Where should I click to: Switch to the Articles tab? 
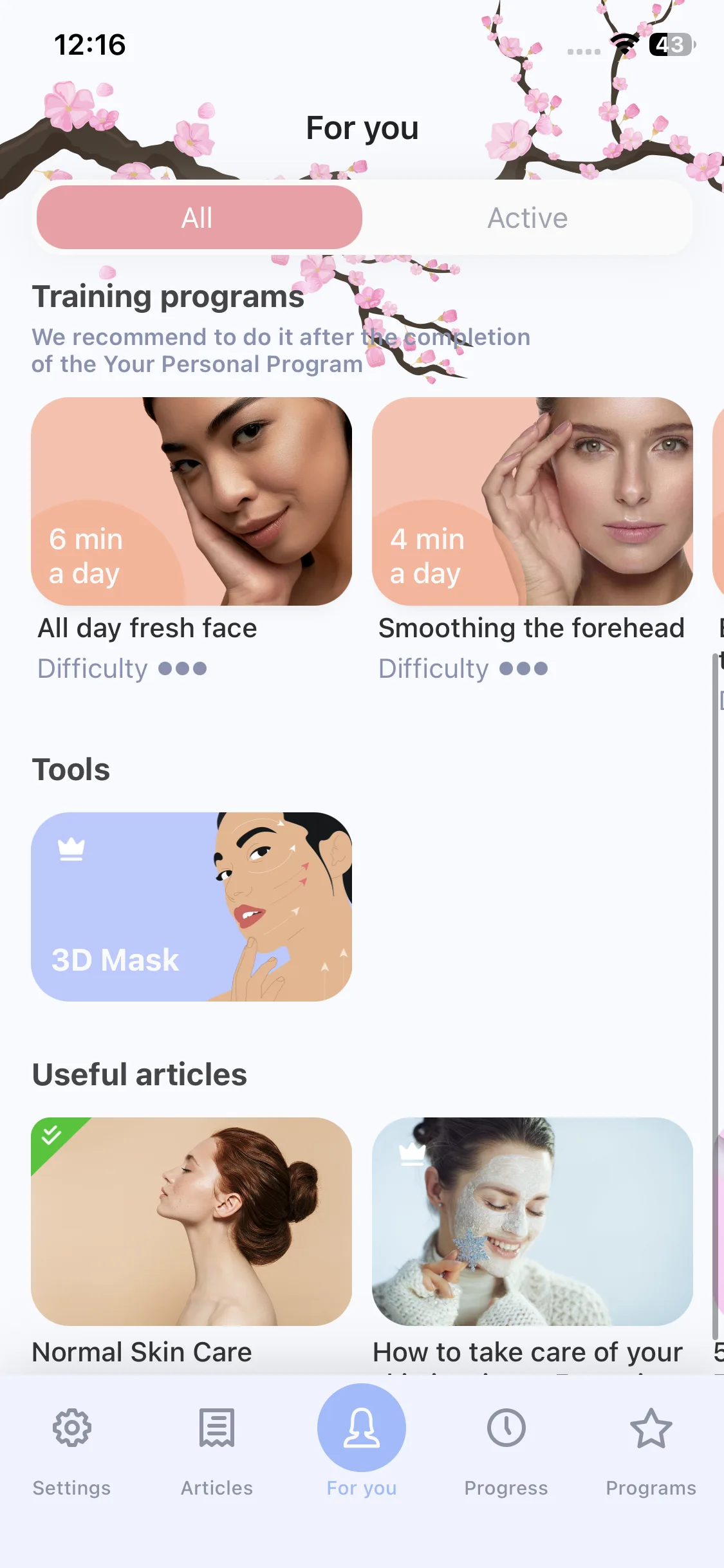tap(217, 1448)
